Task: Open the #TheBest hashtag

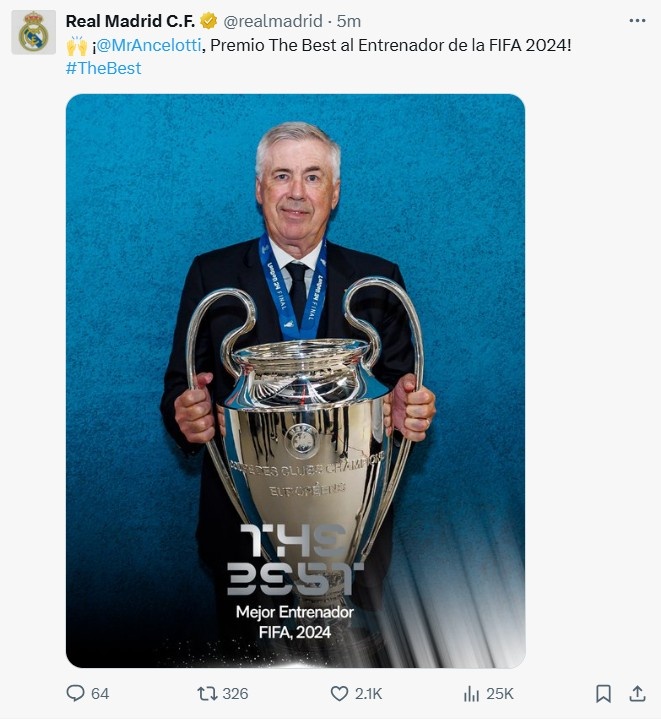Action: (103, 68)
